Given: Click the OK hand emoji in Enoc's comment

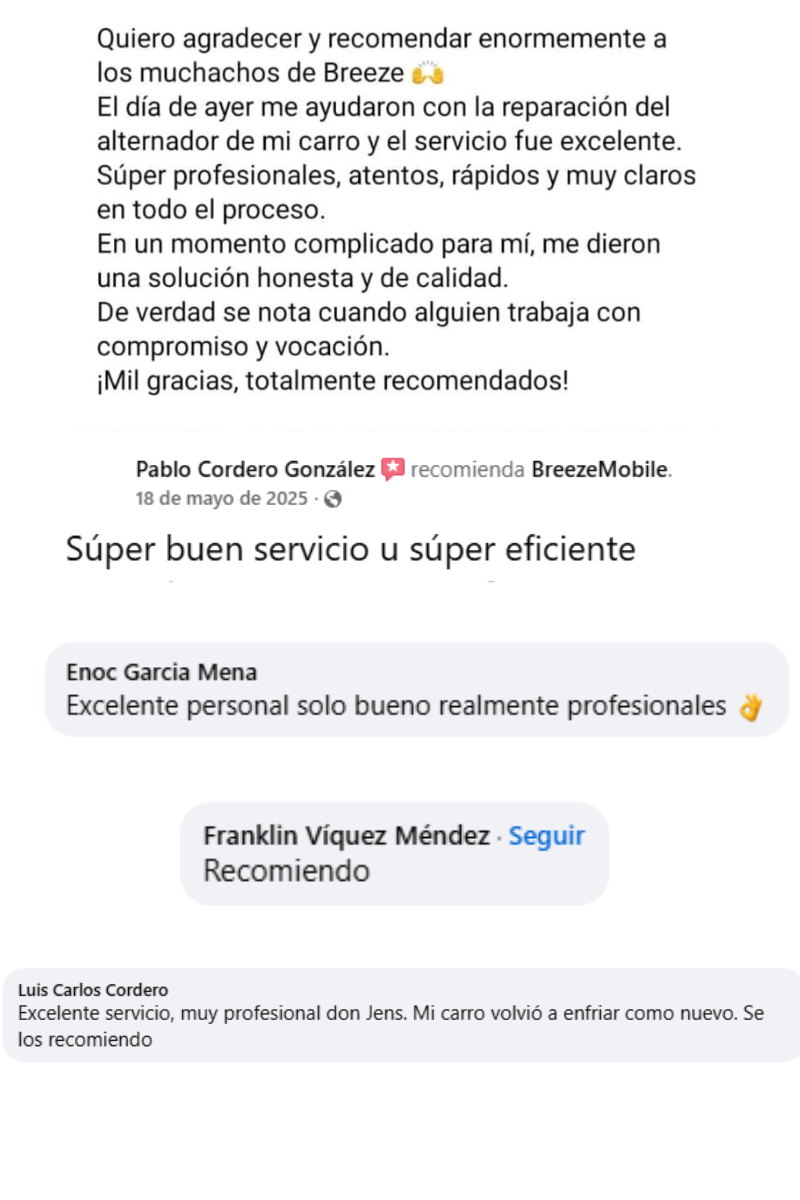Looking at the screenshot, I should click(x=752, y=706).
